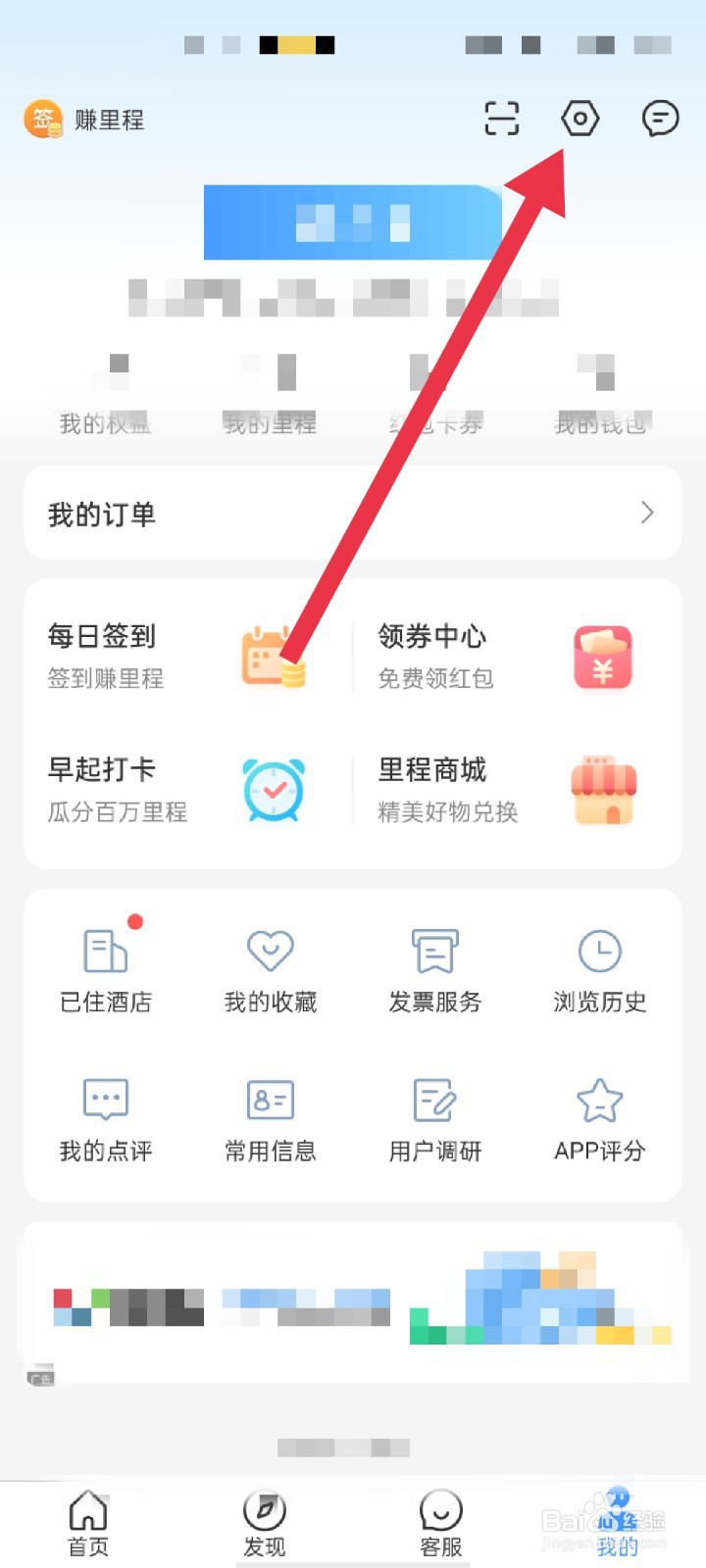Screen dimensions: 706x1568
Task: Tap the 常用信息 contact card icon
Action: coord(270,1100)
